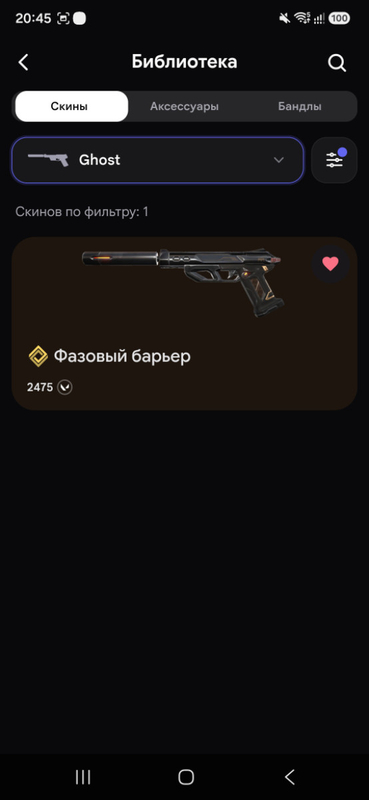This screenshot has height=800, width=369.
Task: Open search in the Библиотека header
Action: [336, 63]
